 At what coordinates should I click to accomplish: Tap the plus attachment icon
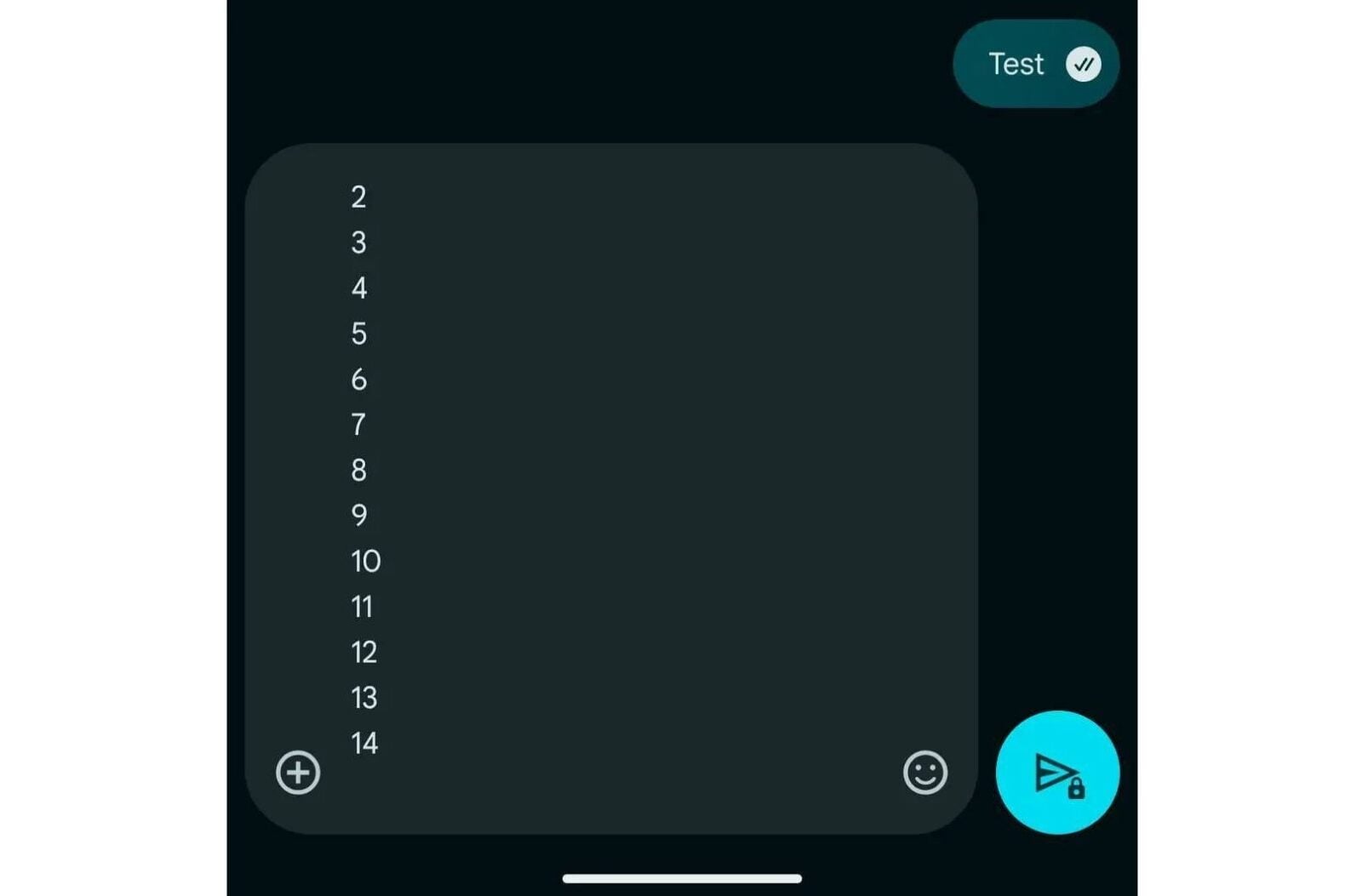tap(298, 773)
